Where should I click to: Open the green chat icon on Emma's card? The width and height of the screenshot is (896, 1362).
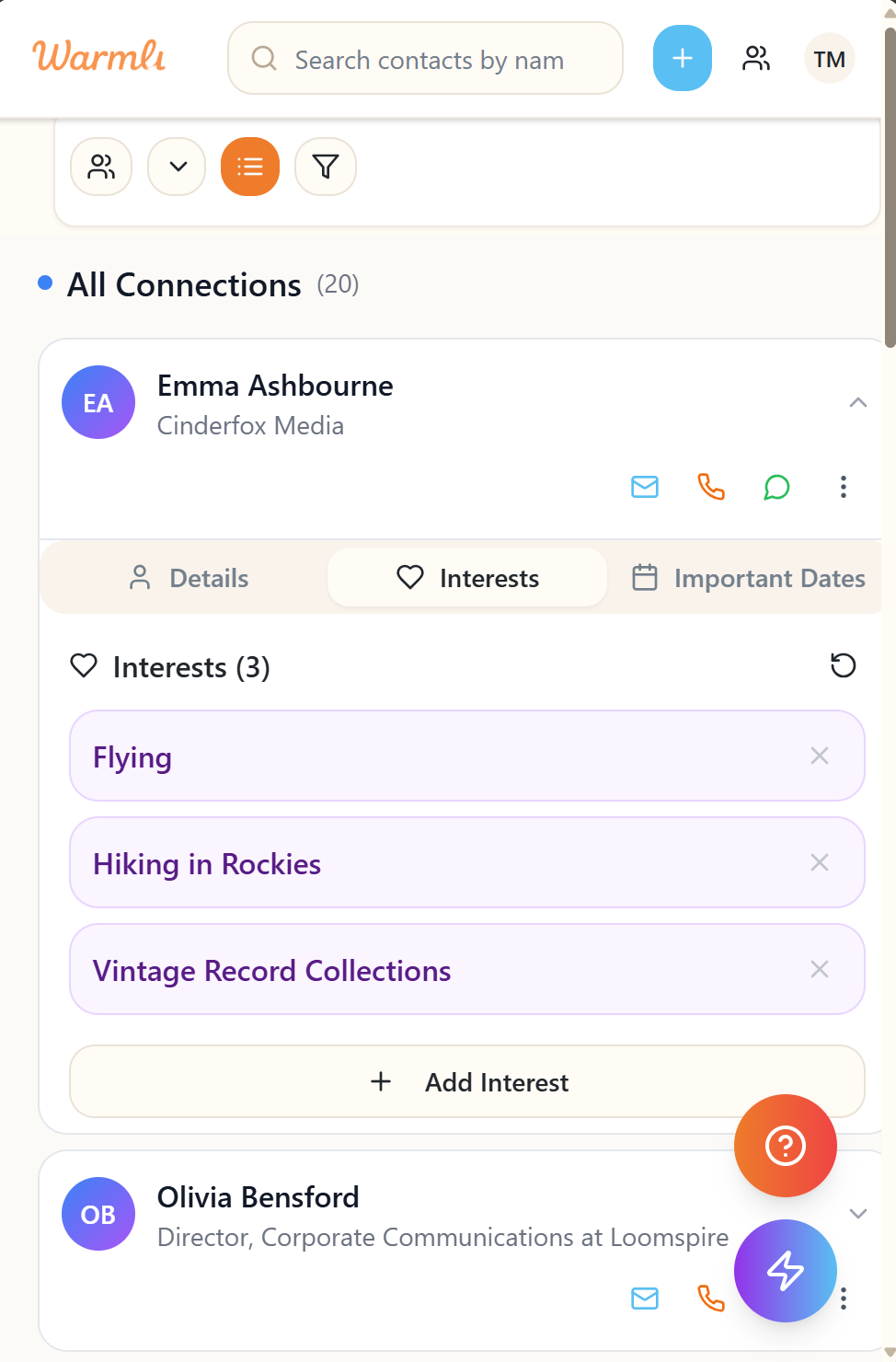tap(777, 487)
